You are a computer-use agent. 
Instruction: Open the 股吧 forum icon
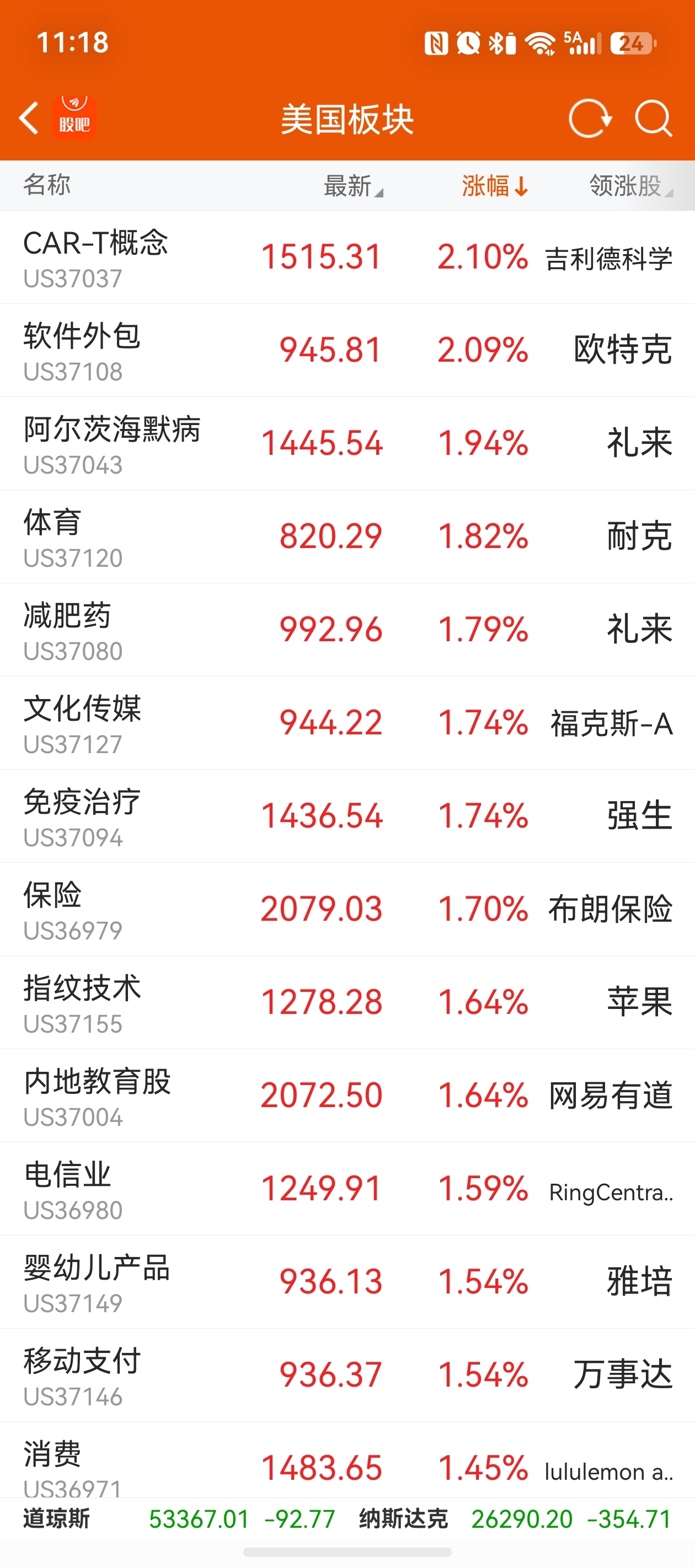click(74, 118)
